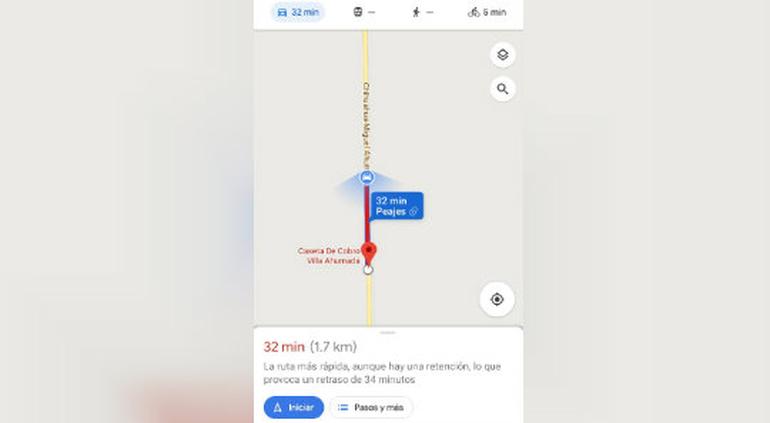Switch to the public transit tab
This screenshot has width=770, height=423.
coord(363,12)
